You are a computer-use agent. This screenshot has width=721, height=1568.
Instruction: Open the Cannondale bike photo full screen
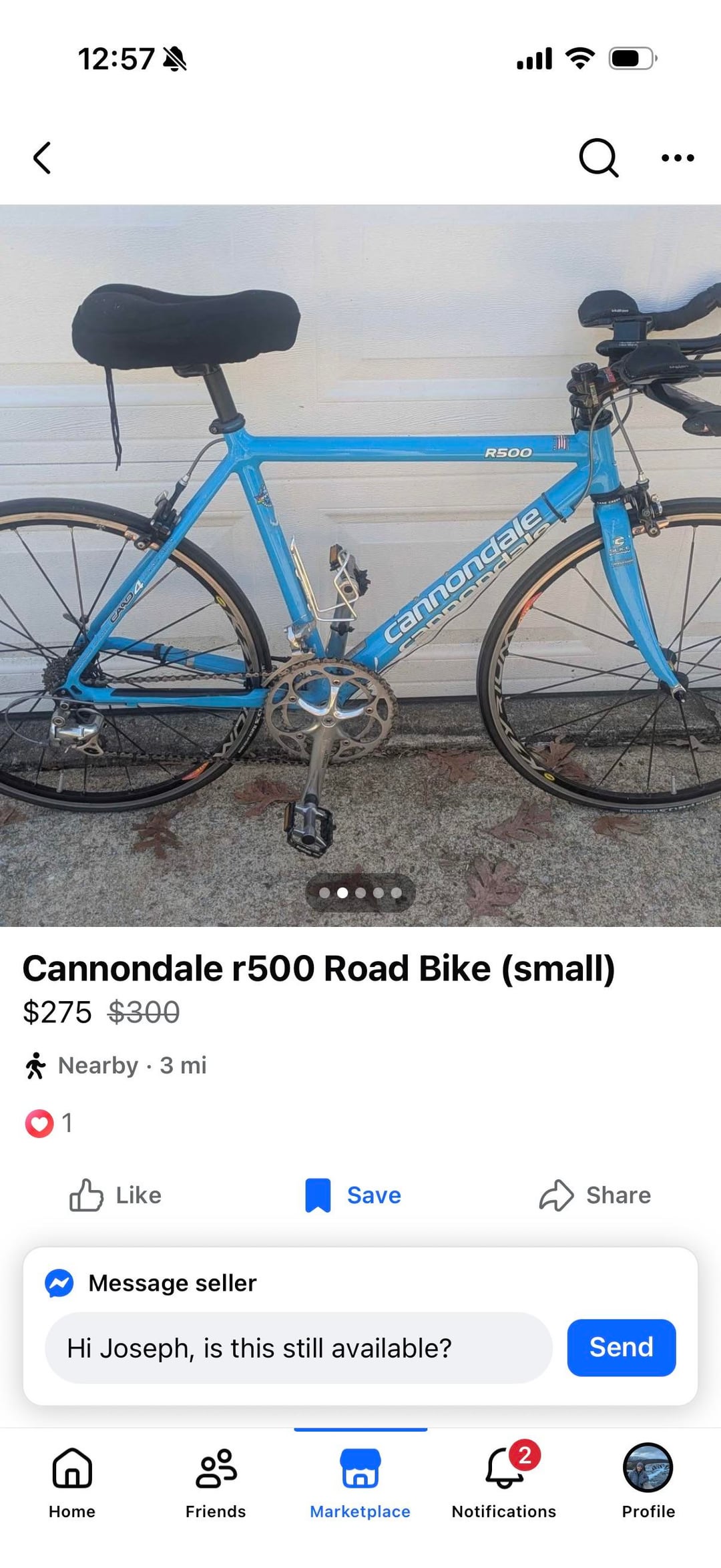[360, 565]
